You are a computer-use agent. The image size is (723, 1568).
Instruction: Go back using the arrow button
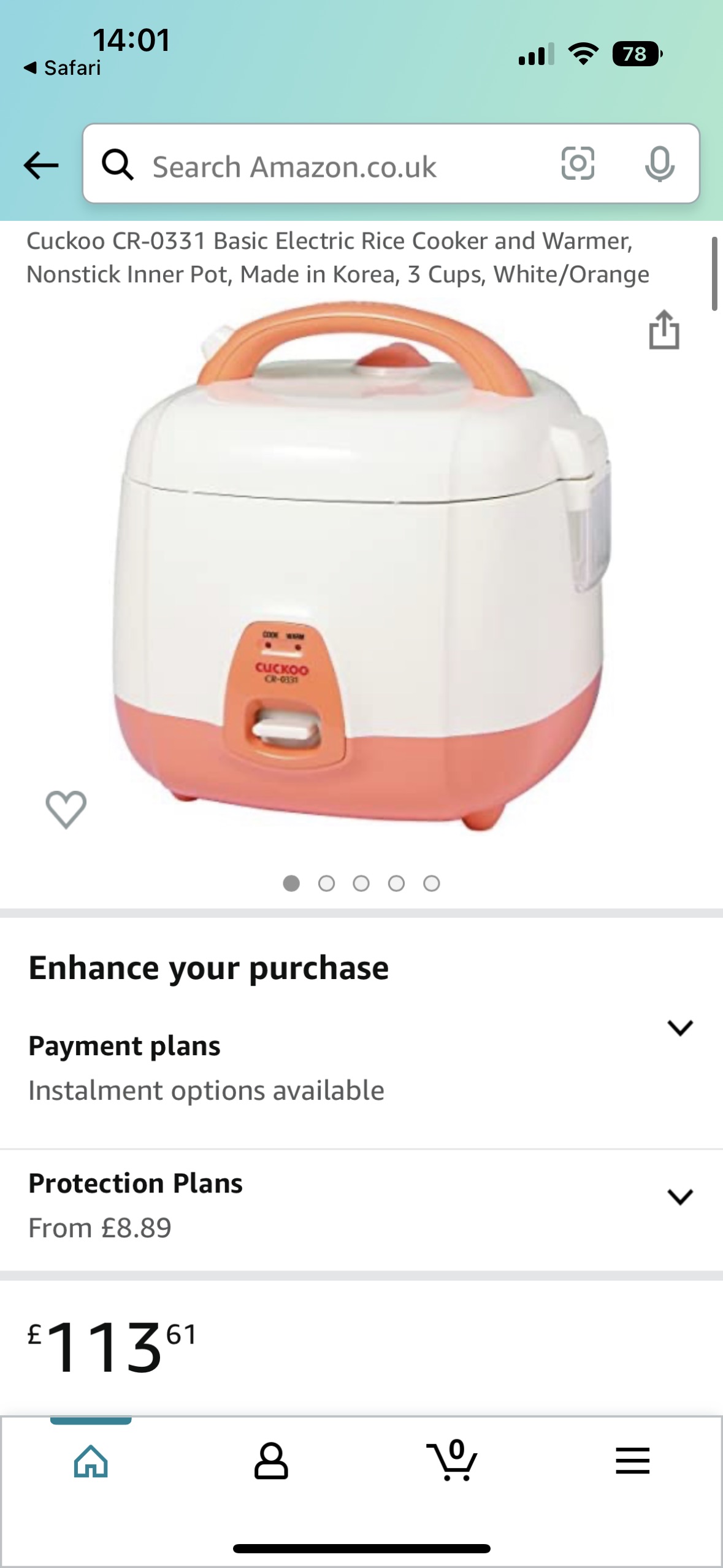click(40, 165)
